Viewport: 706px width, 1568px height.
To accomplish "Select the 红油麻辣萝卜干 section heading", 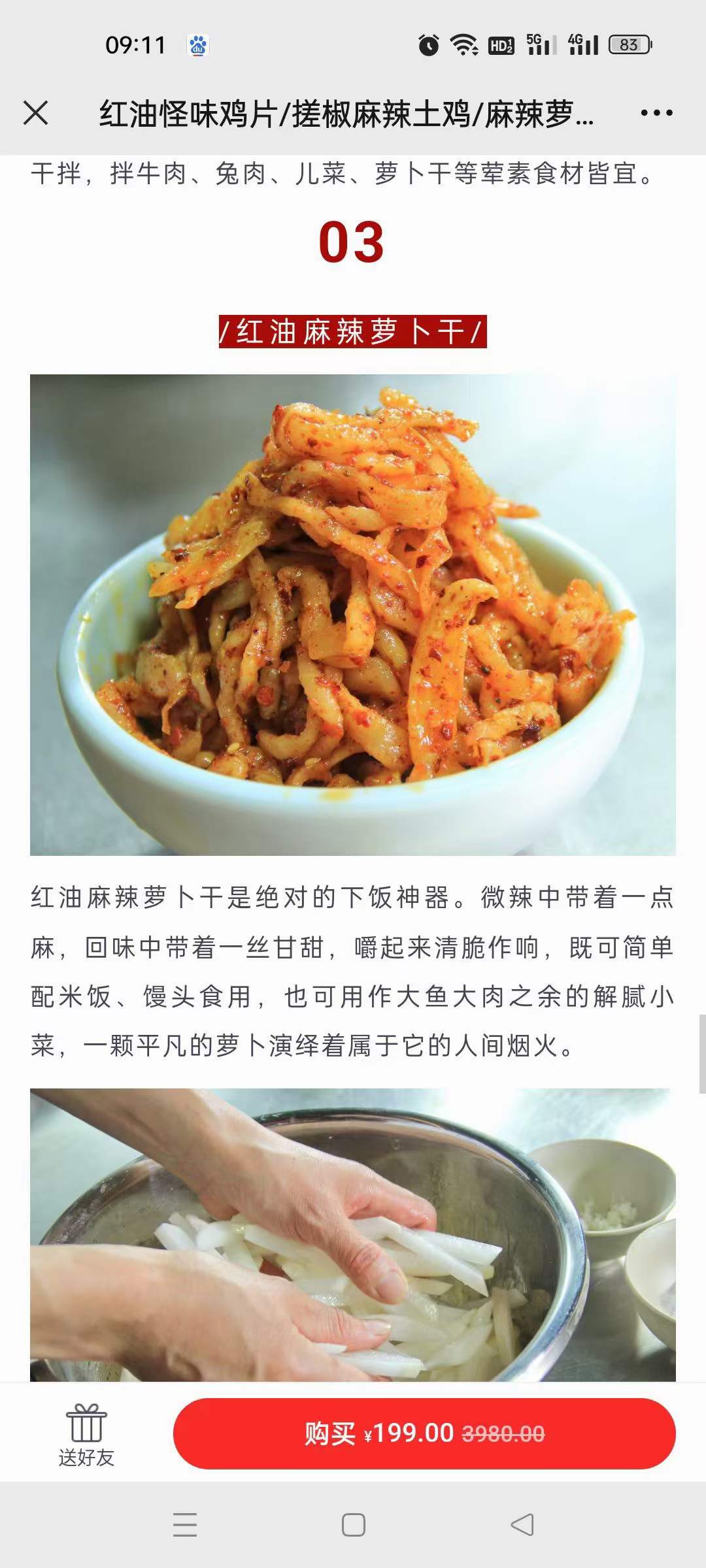I will [353, 331].
